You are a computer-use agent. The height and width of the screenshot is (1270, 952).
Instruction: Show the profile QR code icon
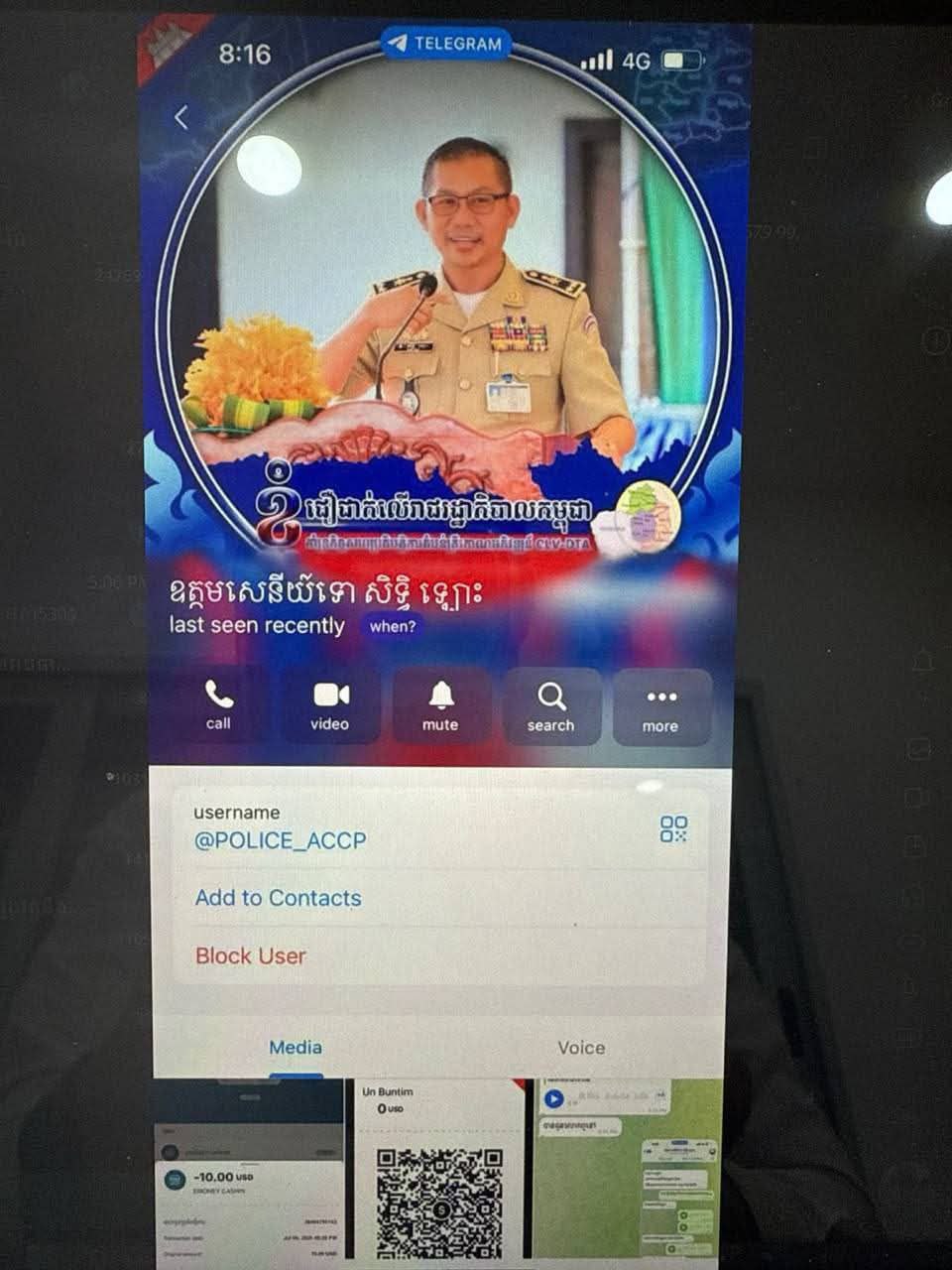pos(673,829)
